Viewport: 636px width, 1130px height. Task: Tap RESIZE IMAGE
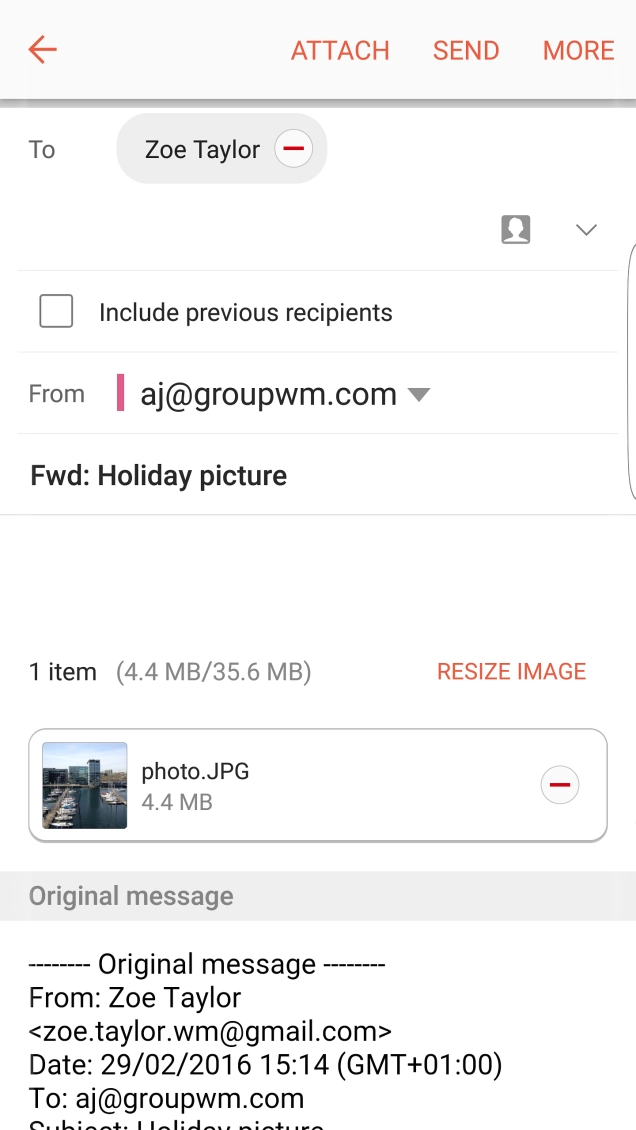511,672
